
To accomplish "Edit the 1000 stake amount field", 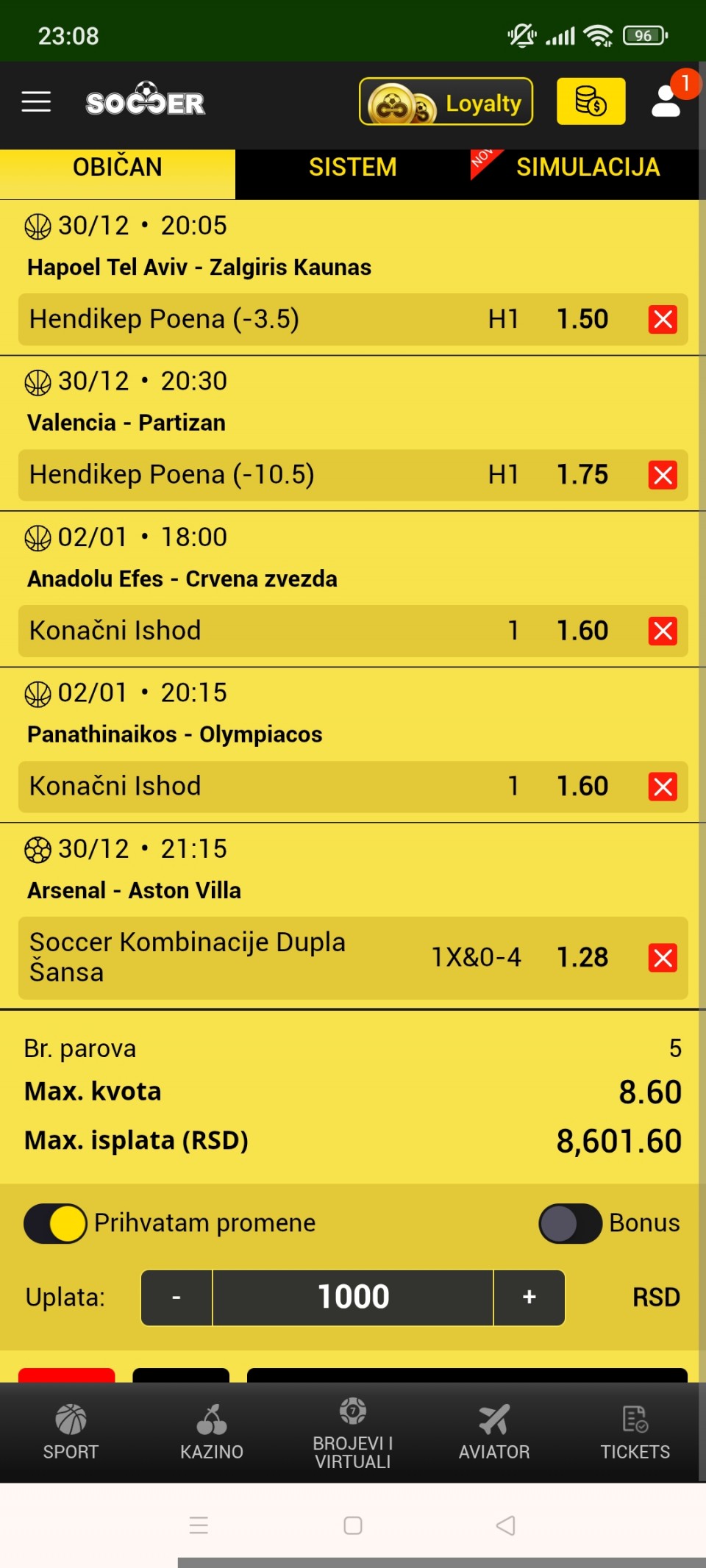I will [x=353, y=1297].
